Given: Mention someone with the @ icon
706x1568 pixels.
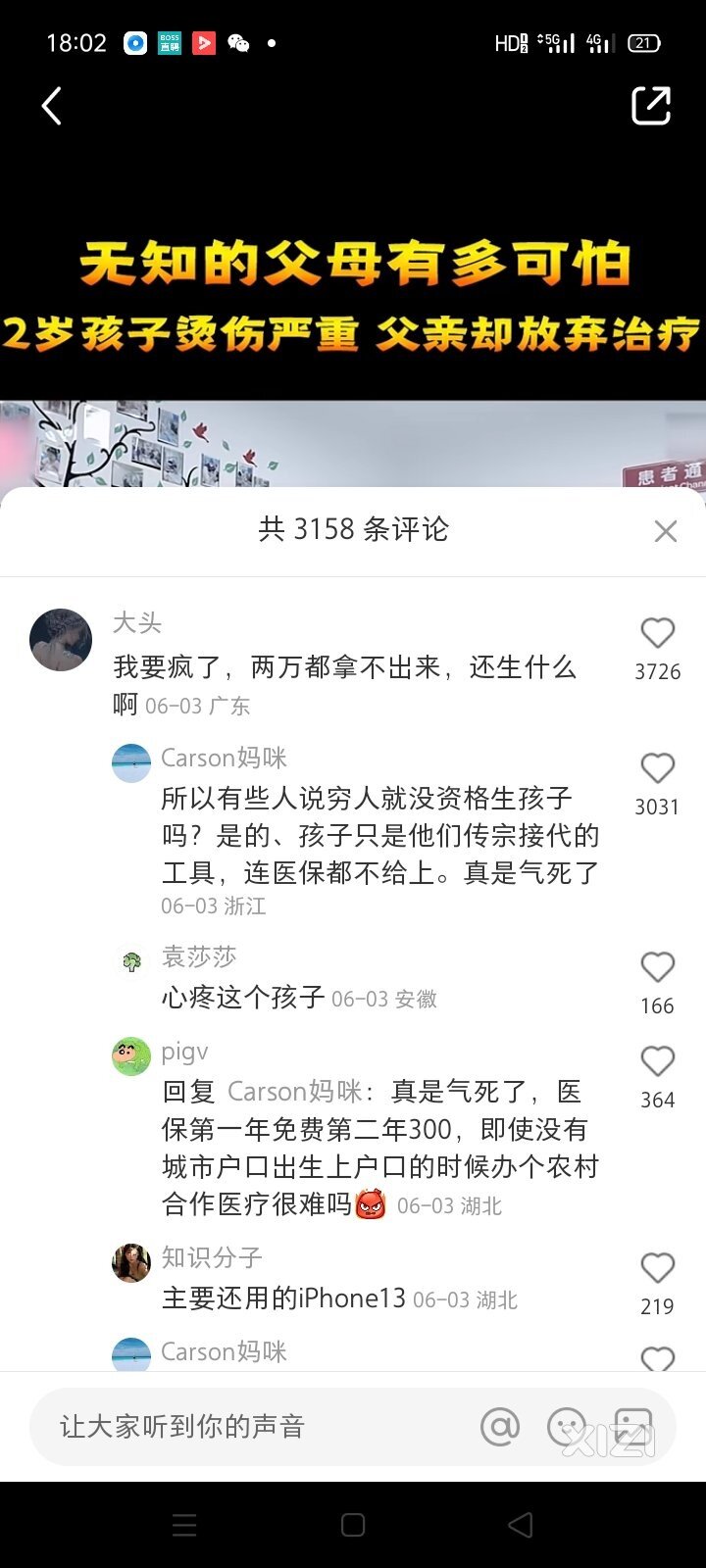Looking at the screenshot, I should pyautogui.click(x=500, y=1427).
